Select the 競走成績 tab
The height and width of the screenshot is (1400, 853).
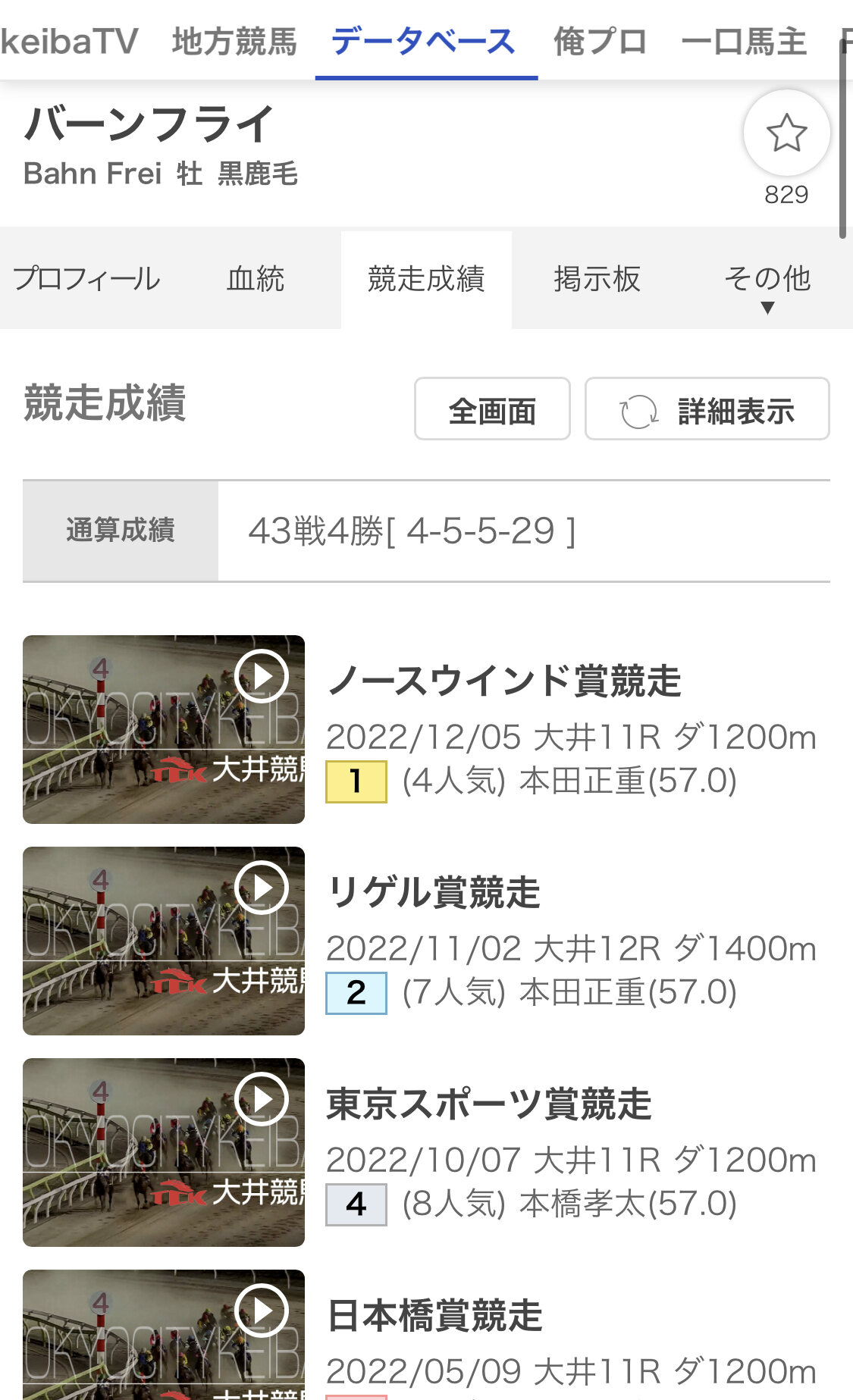426,279
